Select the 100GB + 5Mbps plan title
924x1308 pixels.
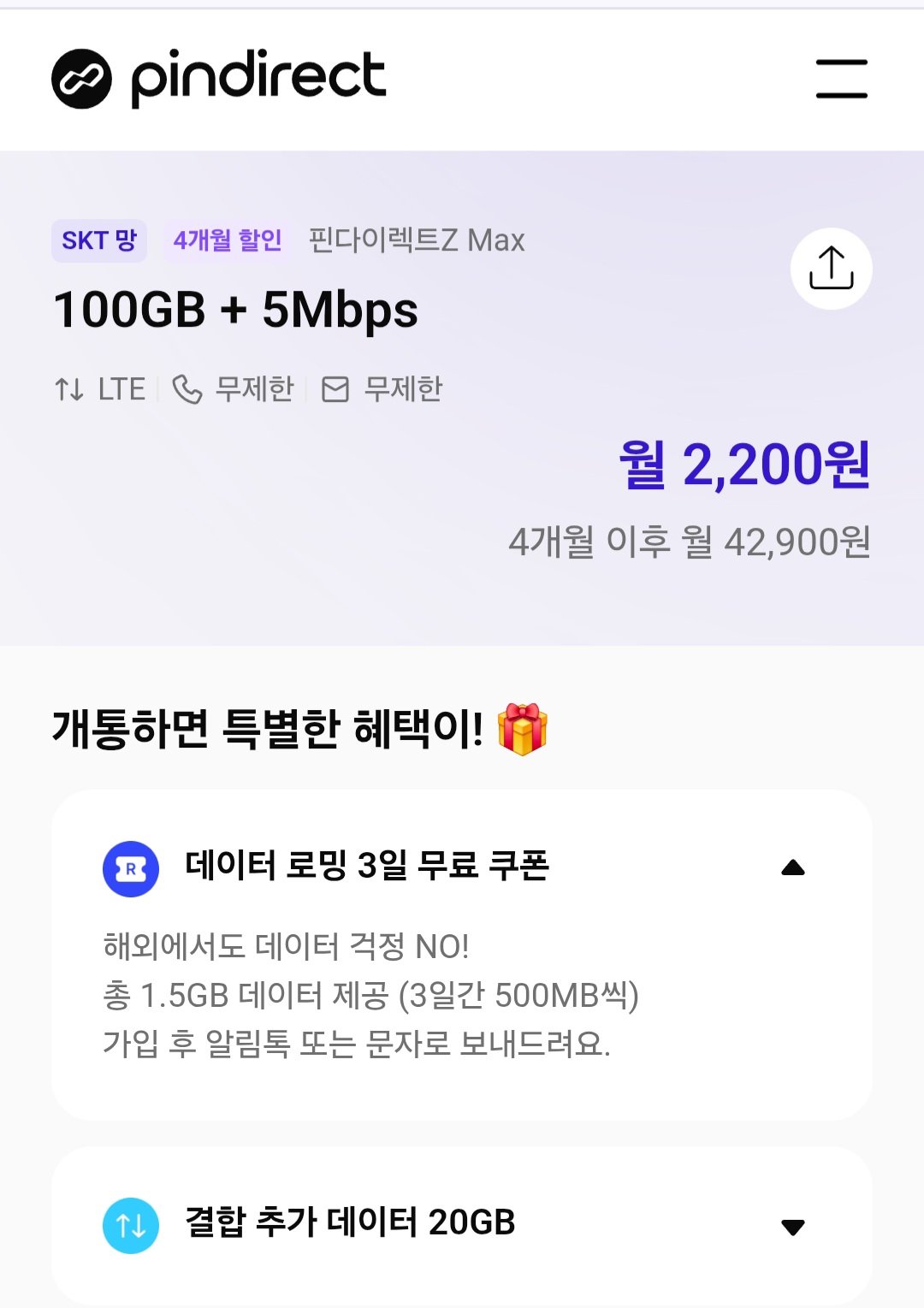tap(234, 312)
